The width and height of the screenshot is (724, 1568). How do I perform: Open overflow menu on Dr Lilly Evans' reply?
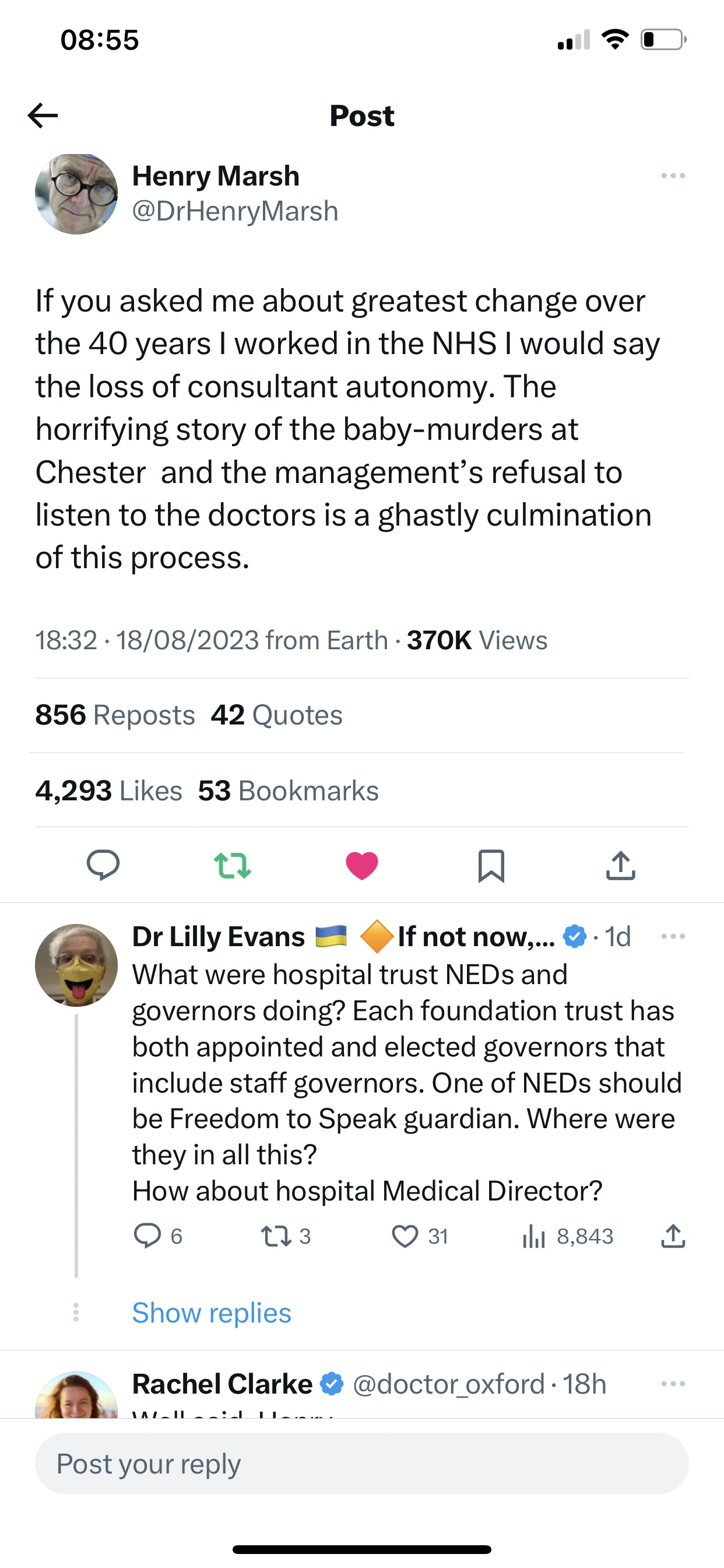673,937
